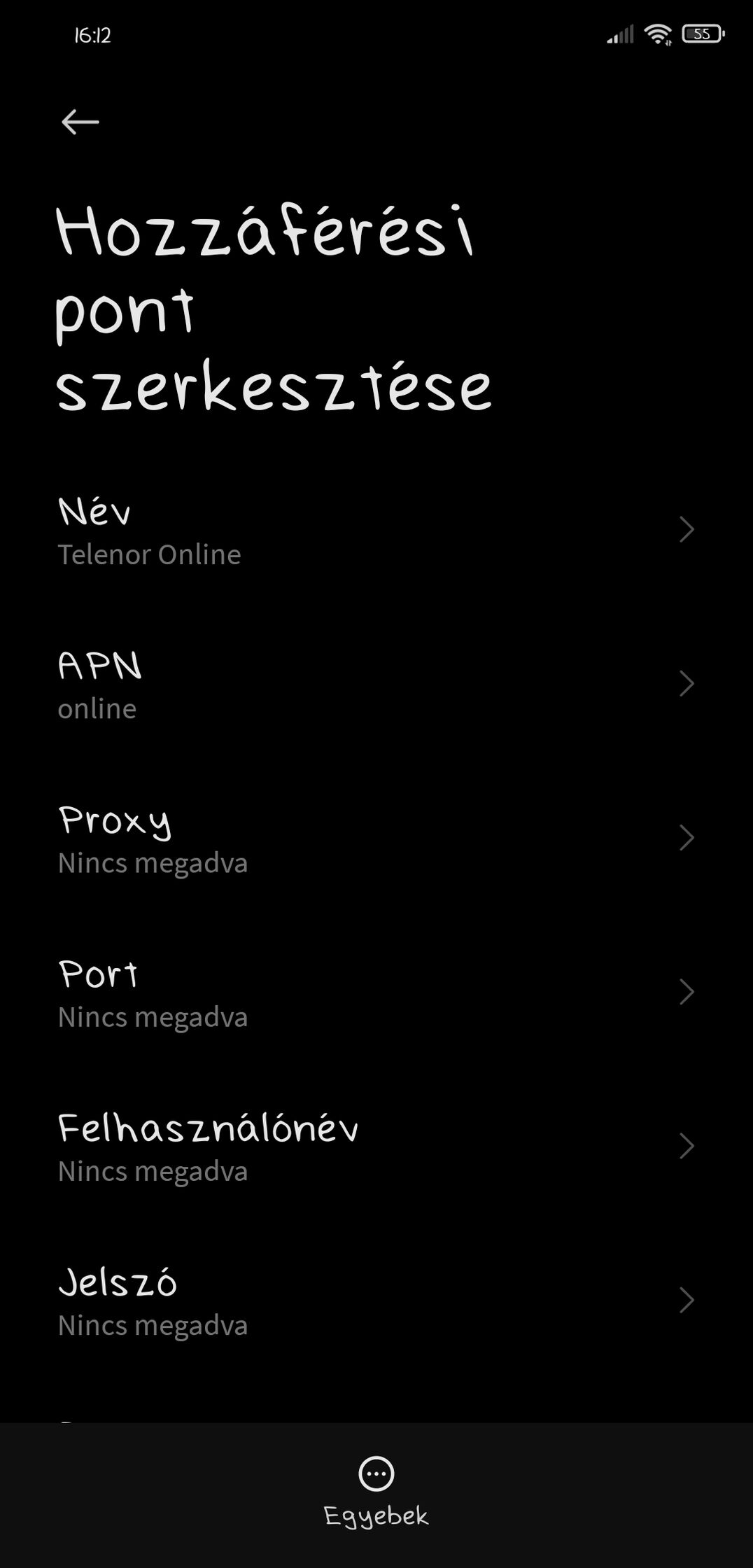Tap the Jelszó password row
The width and height of the screenshot is (753, 1568).
point(376,1301)
